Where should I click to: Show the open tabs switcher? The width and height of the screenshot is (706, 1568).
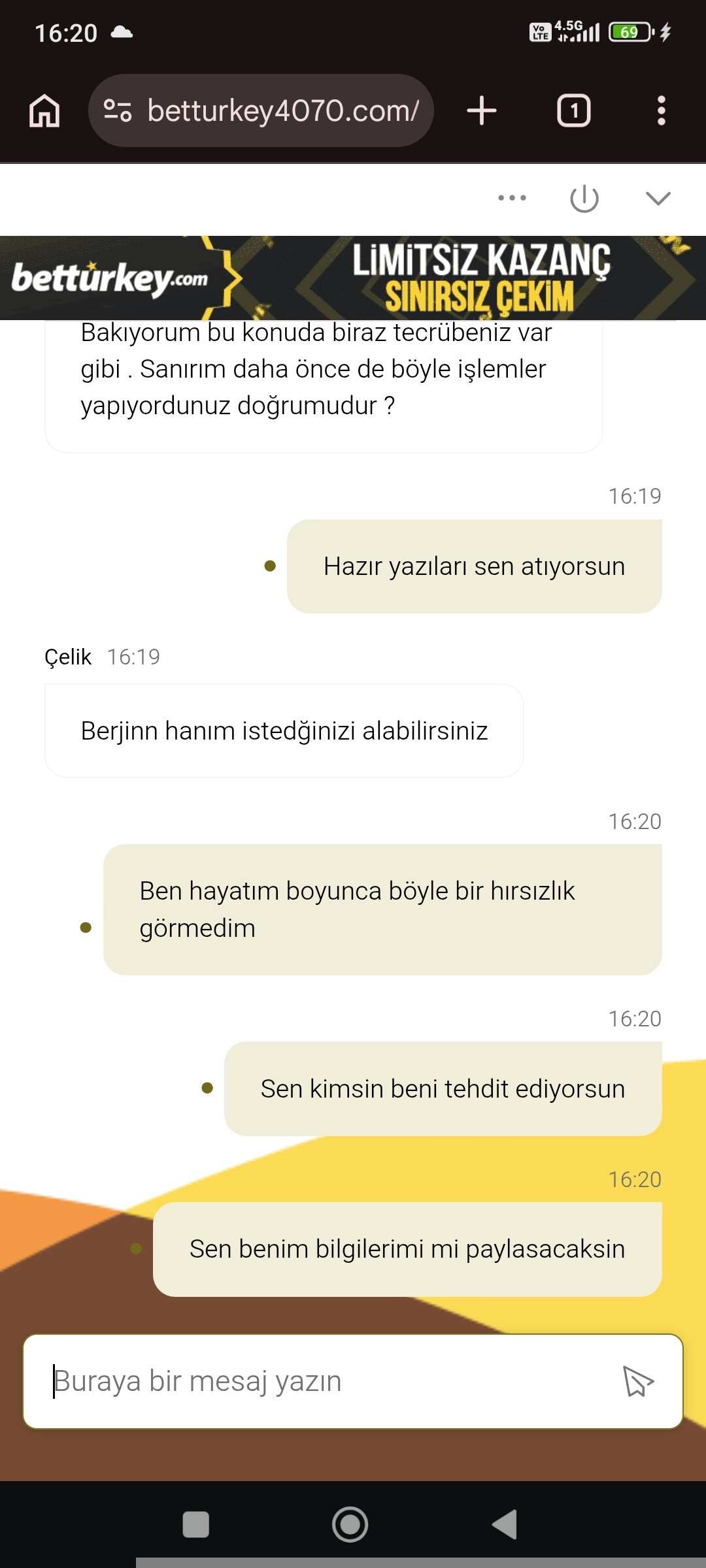[x=573, y=110]
